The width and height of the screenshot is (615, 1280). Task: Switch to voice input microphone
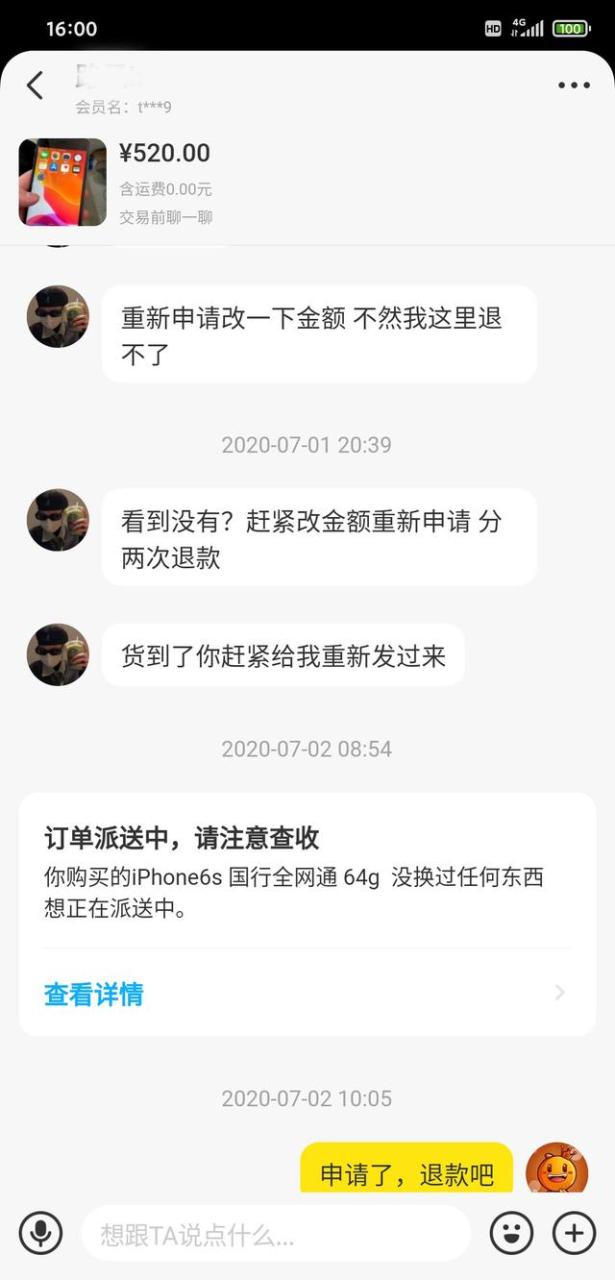40,1233
